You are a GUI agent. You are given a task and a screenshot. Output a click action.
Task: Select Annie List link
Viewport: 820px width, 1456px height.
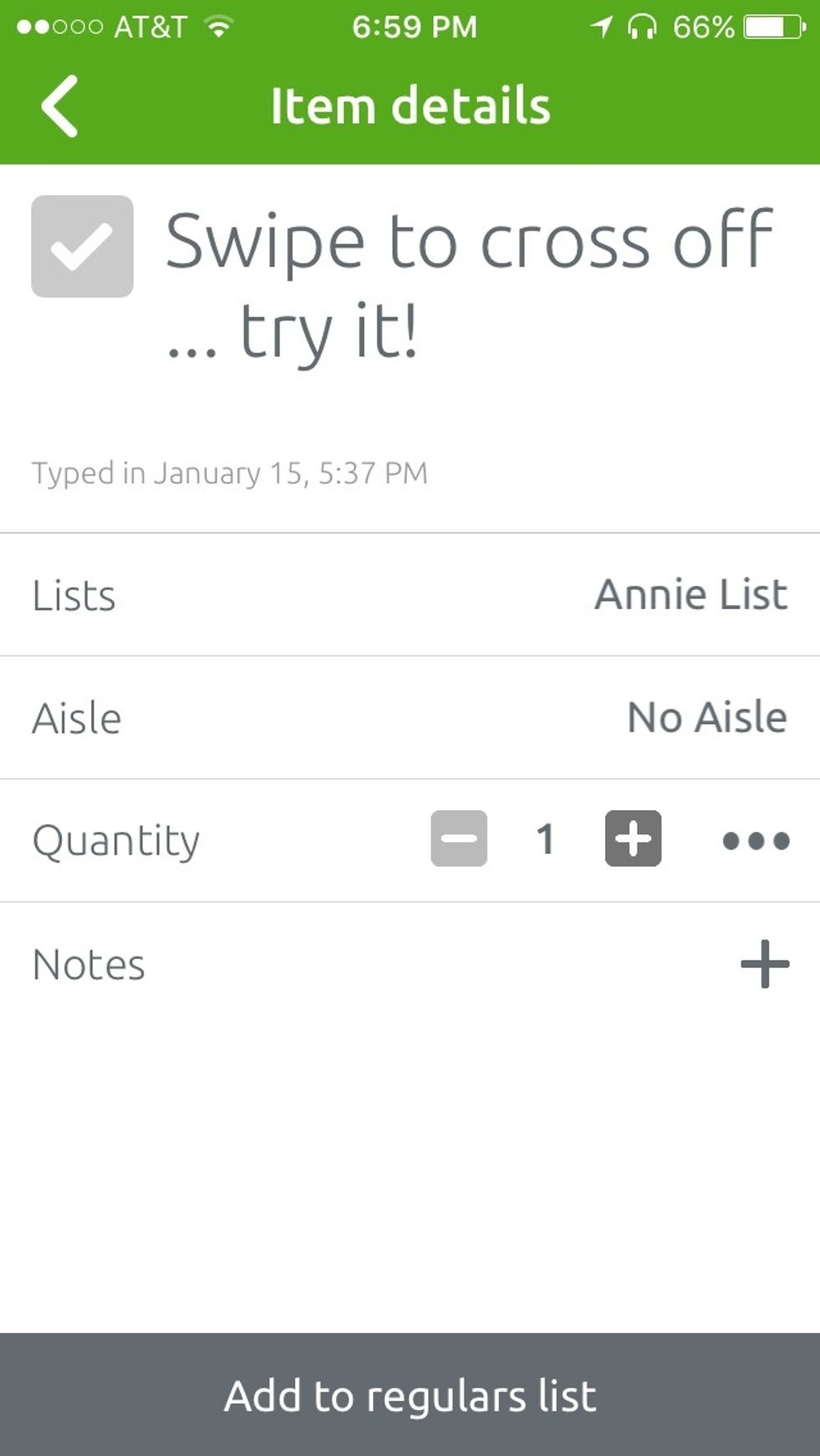click(689, 594)
